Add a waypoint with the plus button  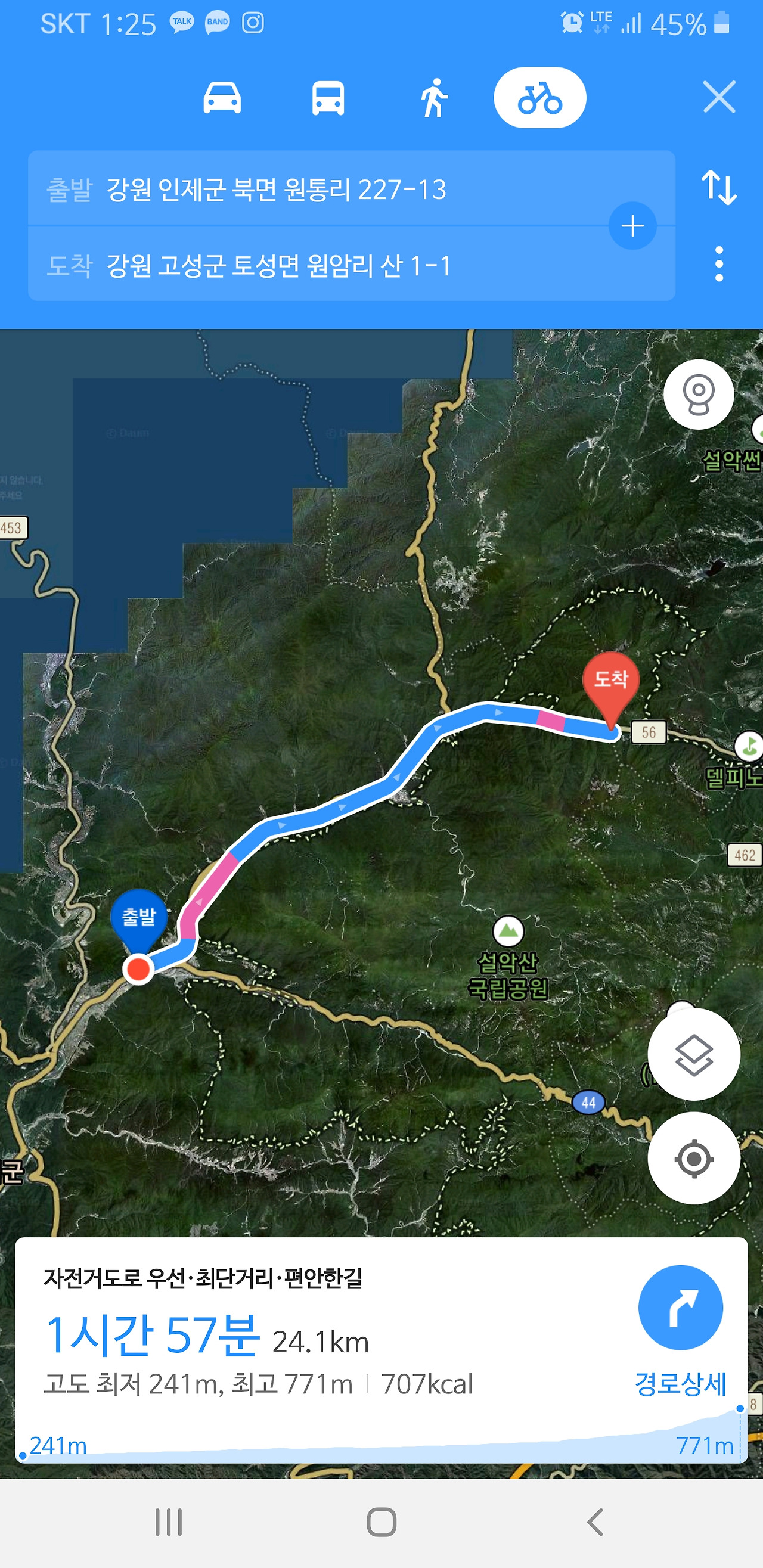click(x=632, y=226)
